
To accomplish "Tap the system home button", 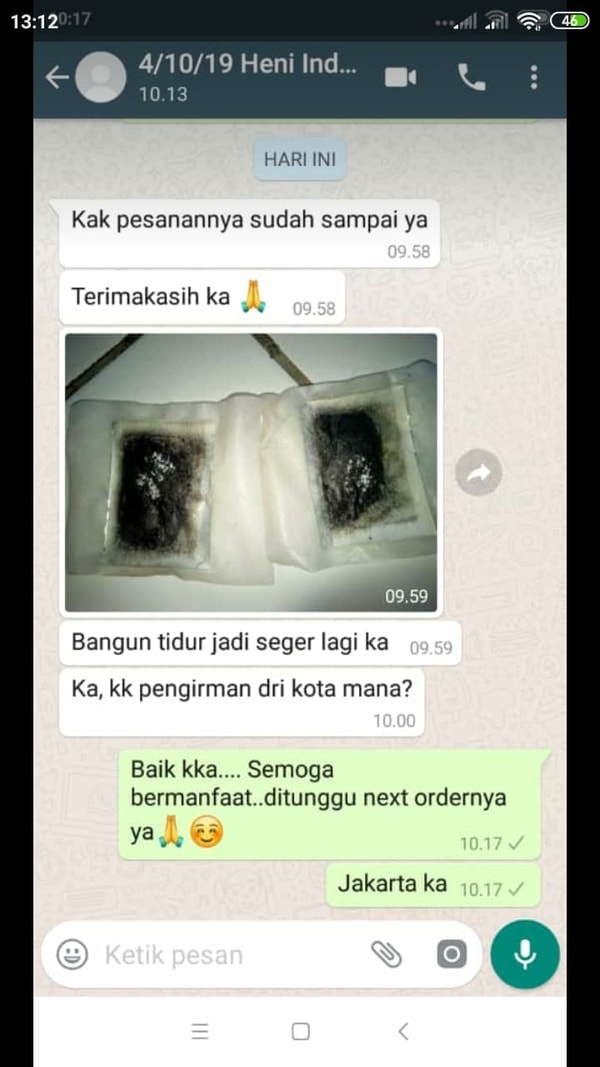I will 300,1032.
